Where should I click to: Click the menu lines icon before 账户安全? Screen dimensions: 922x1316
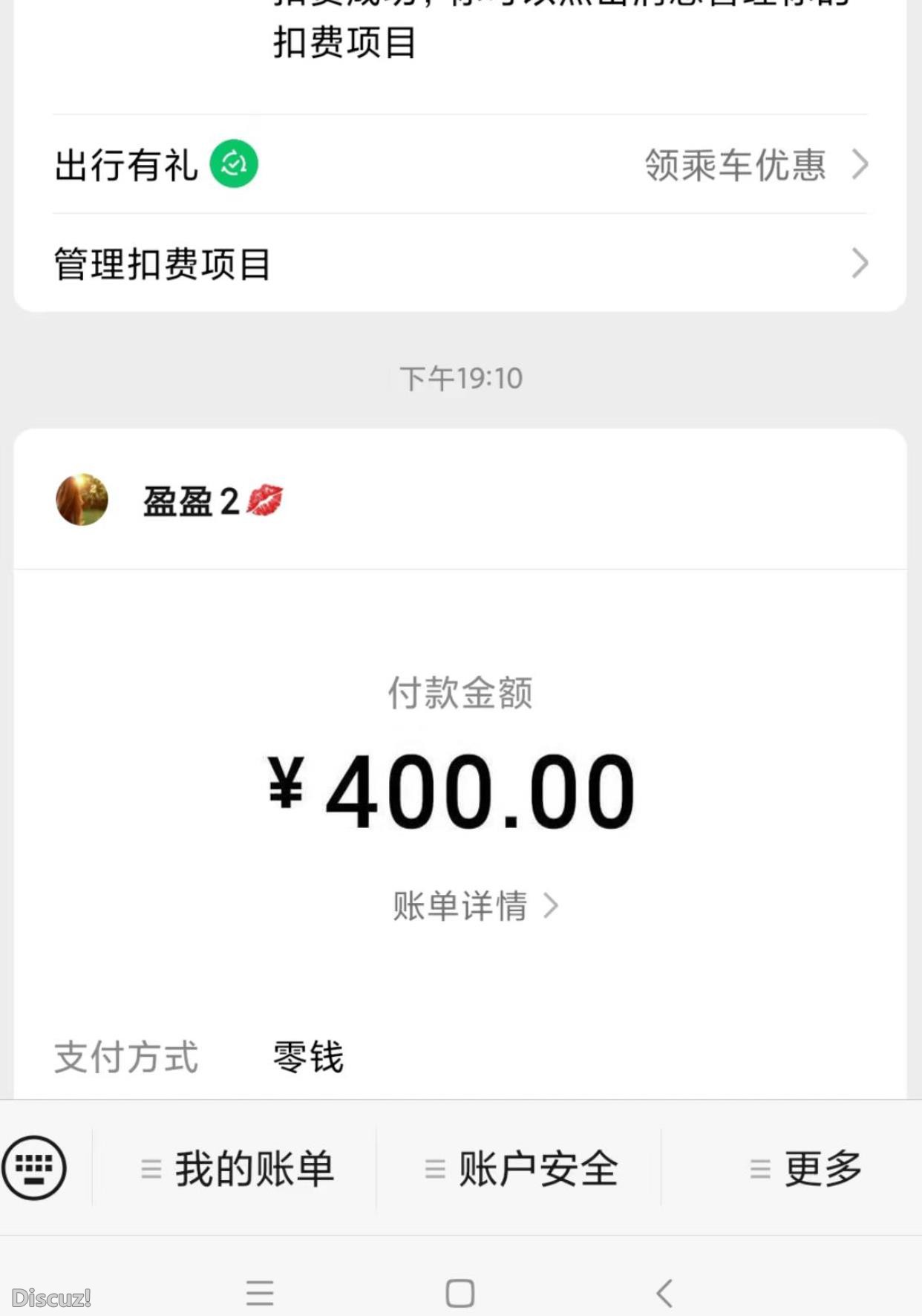433,1168
